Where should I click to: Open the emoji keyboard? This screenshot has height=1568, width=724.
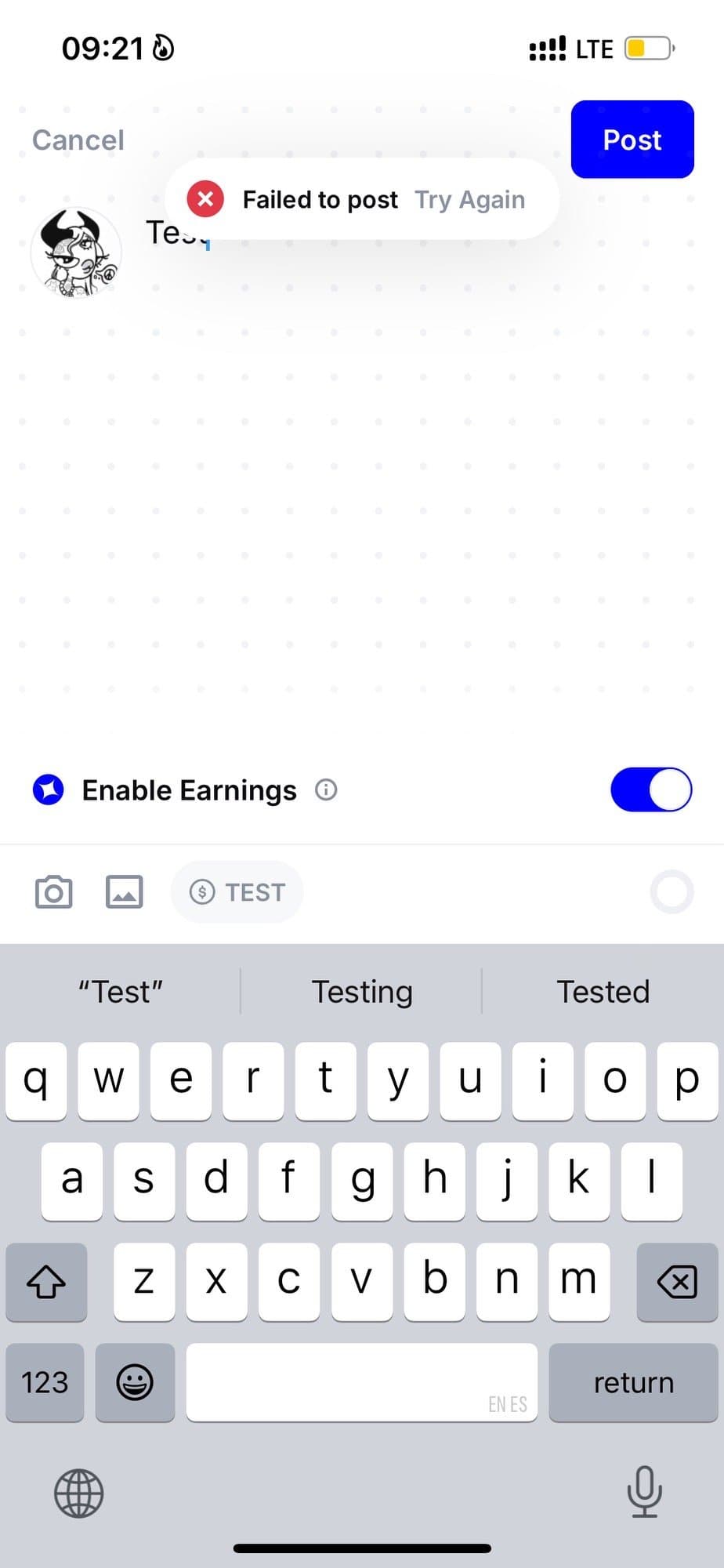tap(135, 1382)
